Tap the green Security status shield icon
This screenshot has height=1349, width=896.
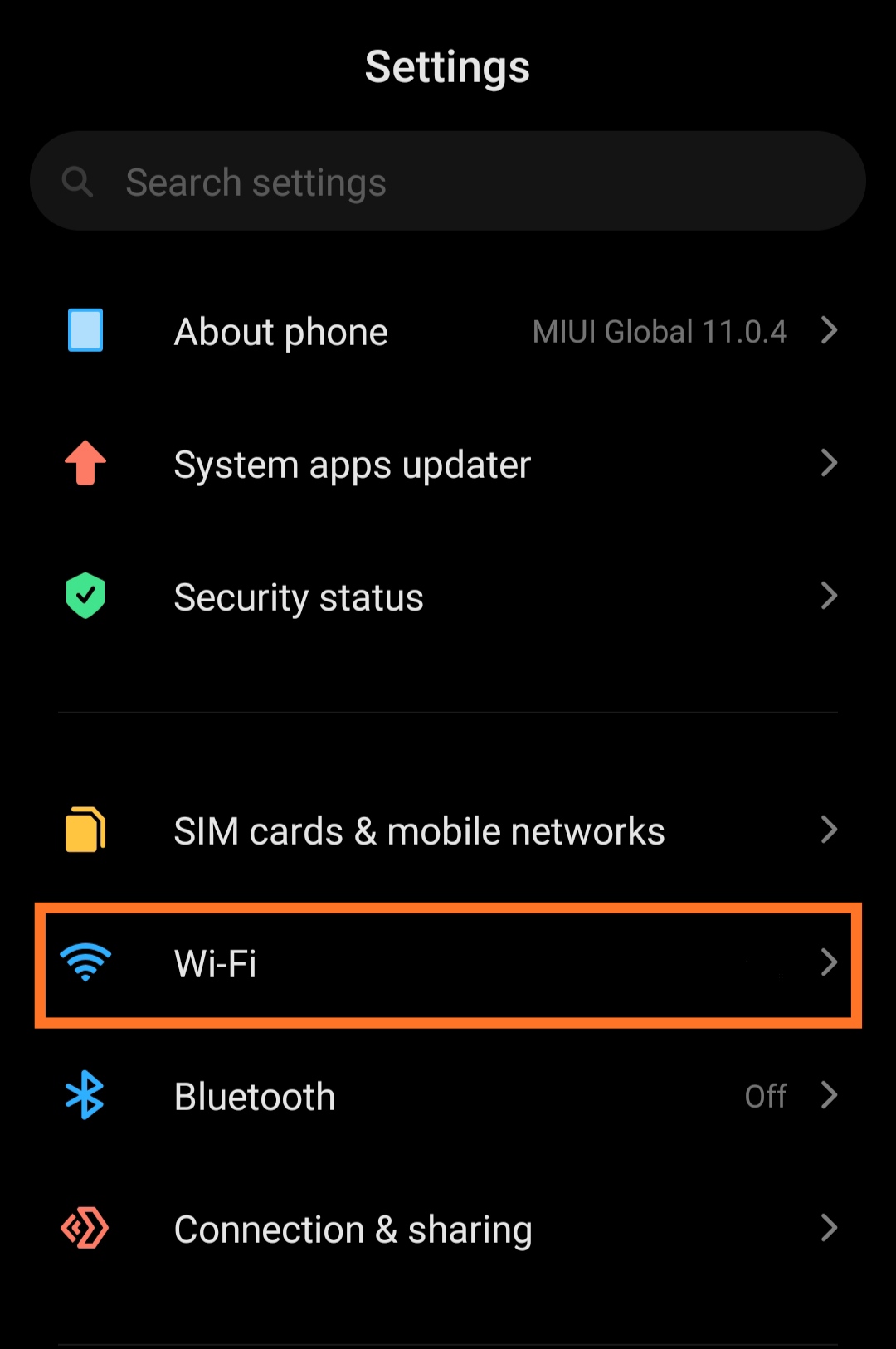click(84, 596)
